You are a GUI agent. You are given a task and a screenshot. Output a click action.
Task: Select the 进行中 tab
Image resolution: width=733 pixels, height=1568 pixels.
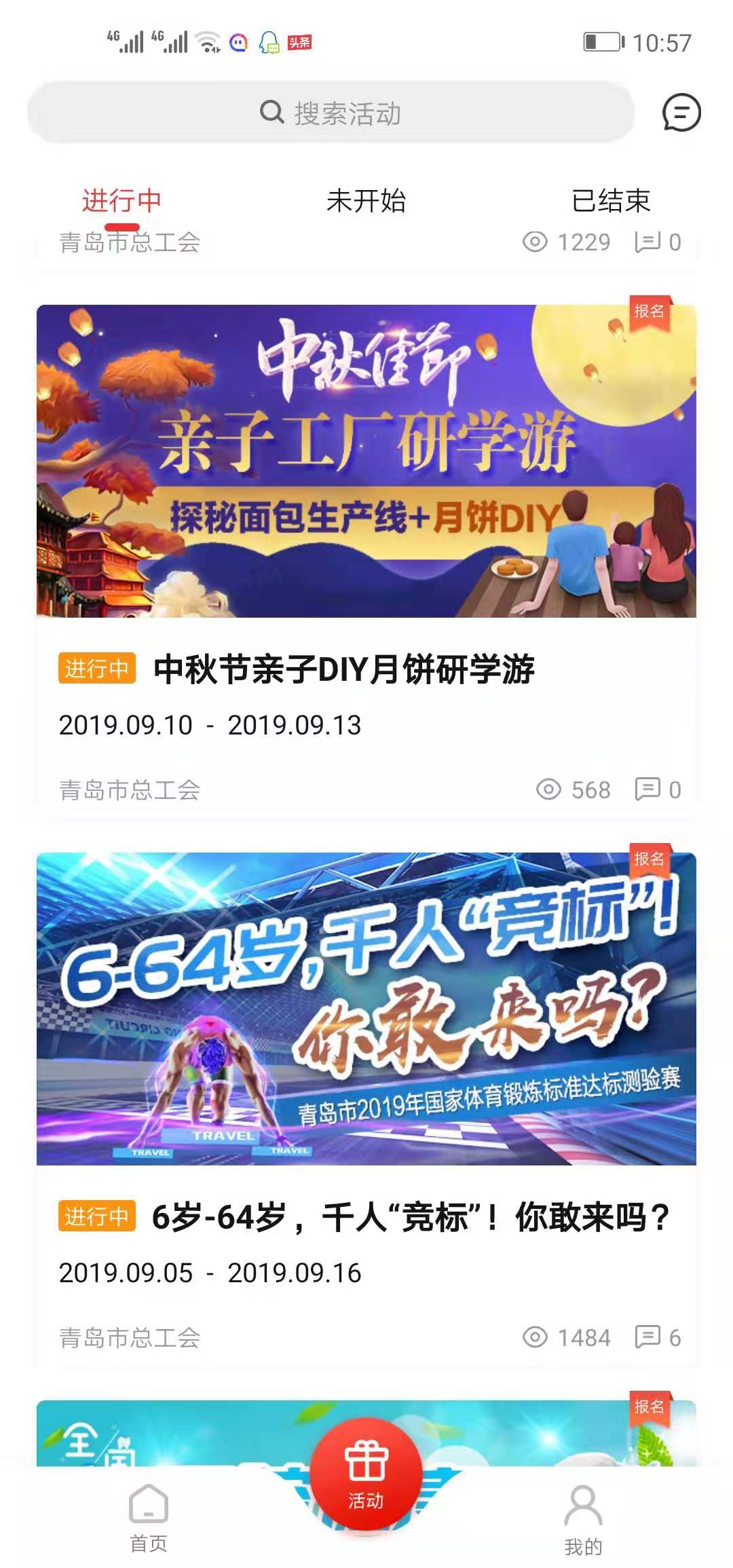(x=121, y=201)
